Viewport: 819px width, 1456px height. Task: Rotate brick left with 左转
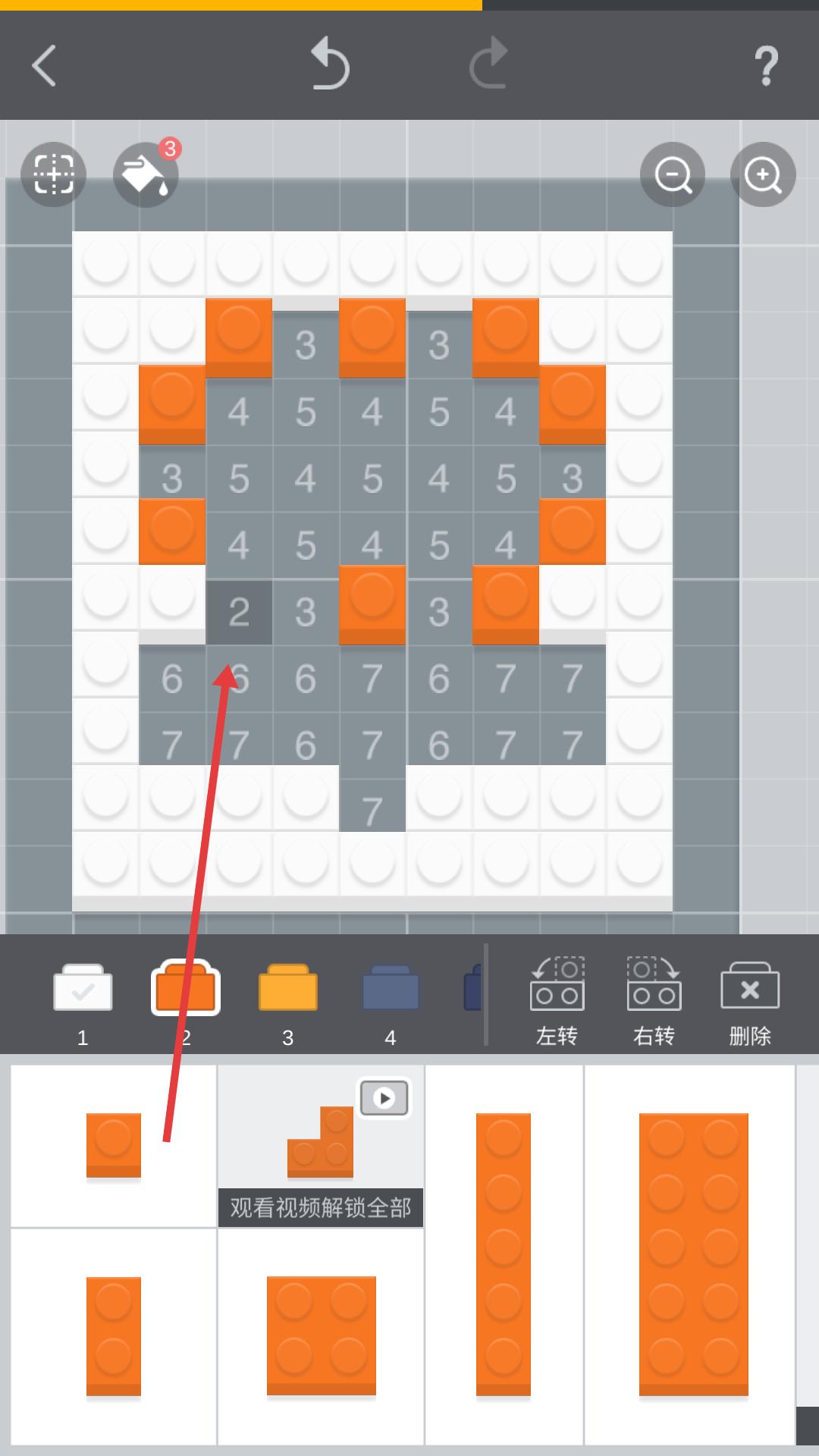[557, 1001]
